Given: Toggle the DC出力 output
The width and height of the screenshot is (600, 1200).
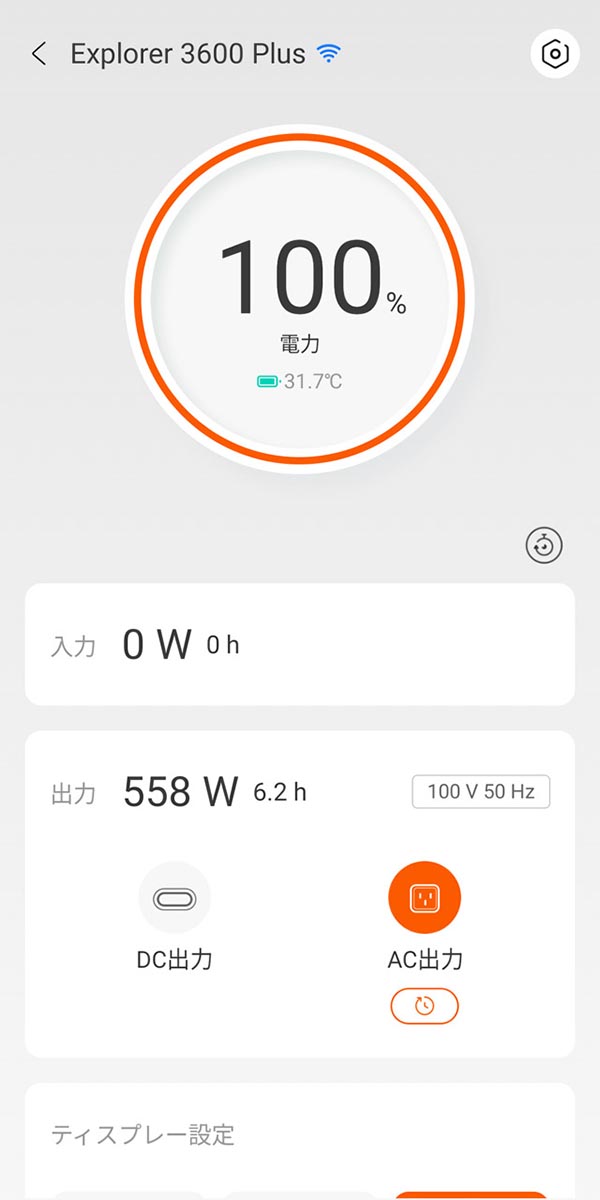Looking at the screenshot, I should tap(175, 898).
